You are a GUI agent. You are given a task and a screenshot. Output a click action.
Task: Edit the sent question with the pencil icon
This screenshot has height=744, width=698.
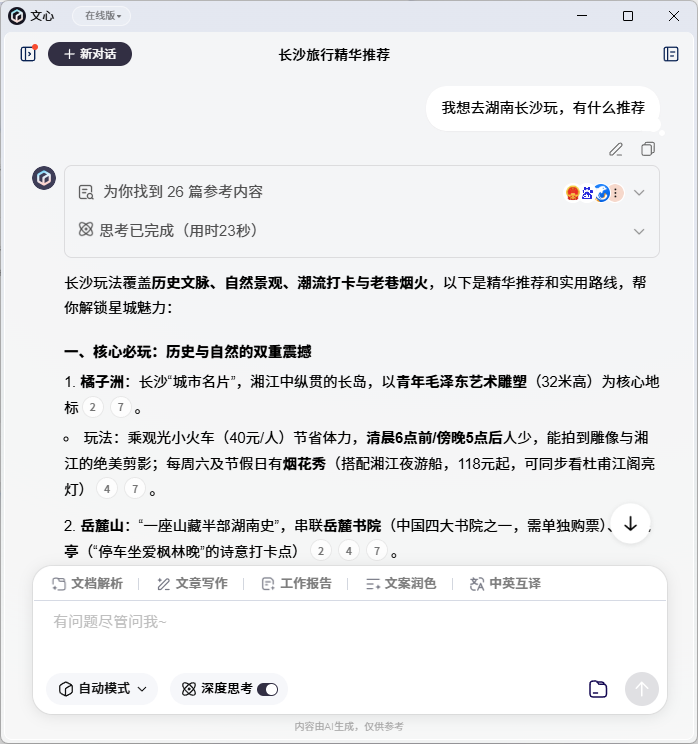[616, 149]
